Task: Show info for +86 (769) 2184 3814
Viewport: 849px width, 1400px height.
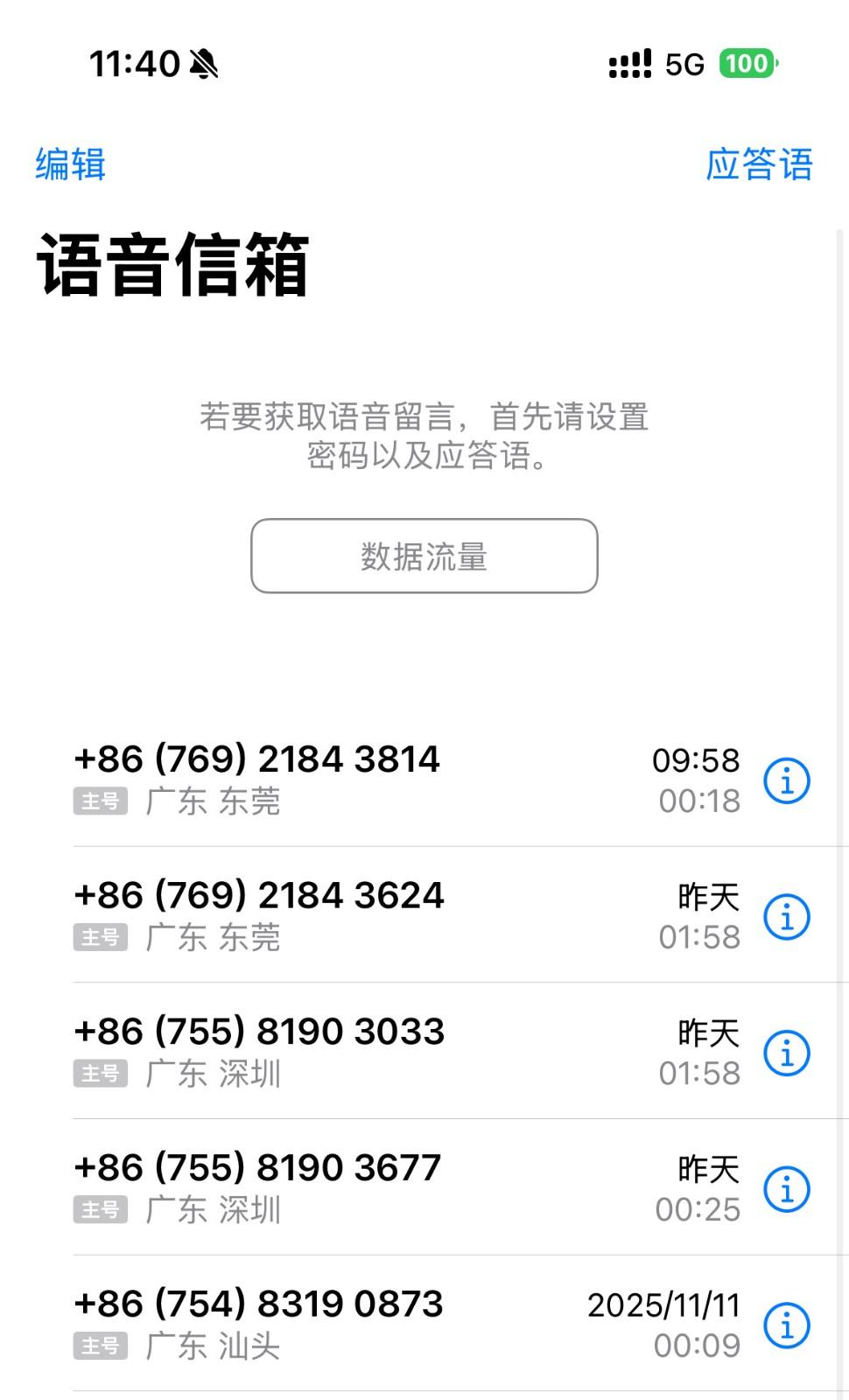Action: pos(787,780)
